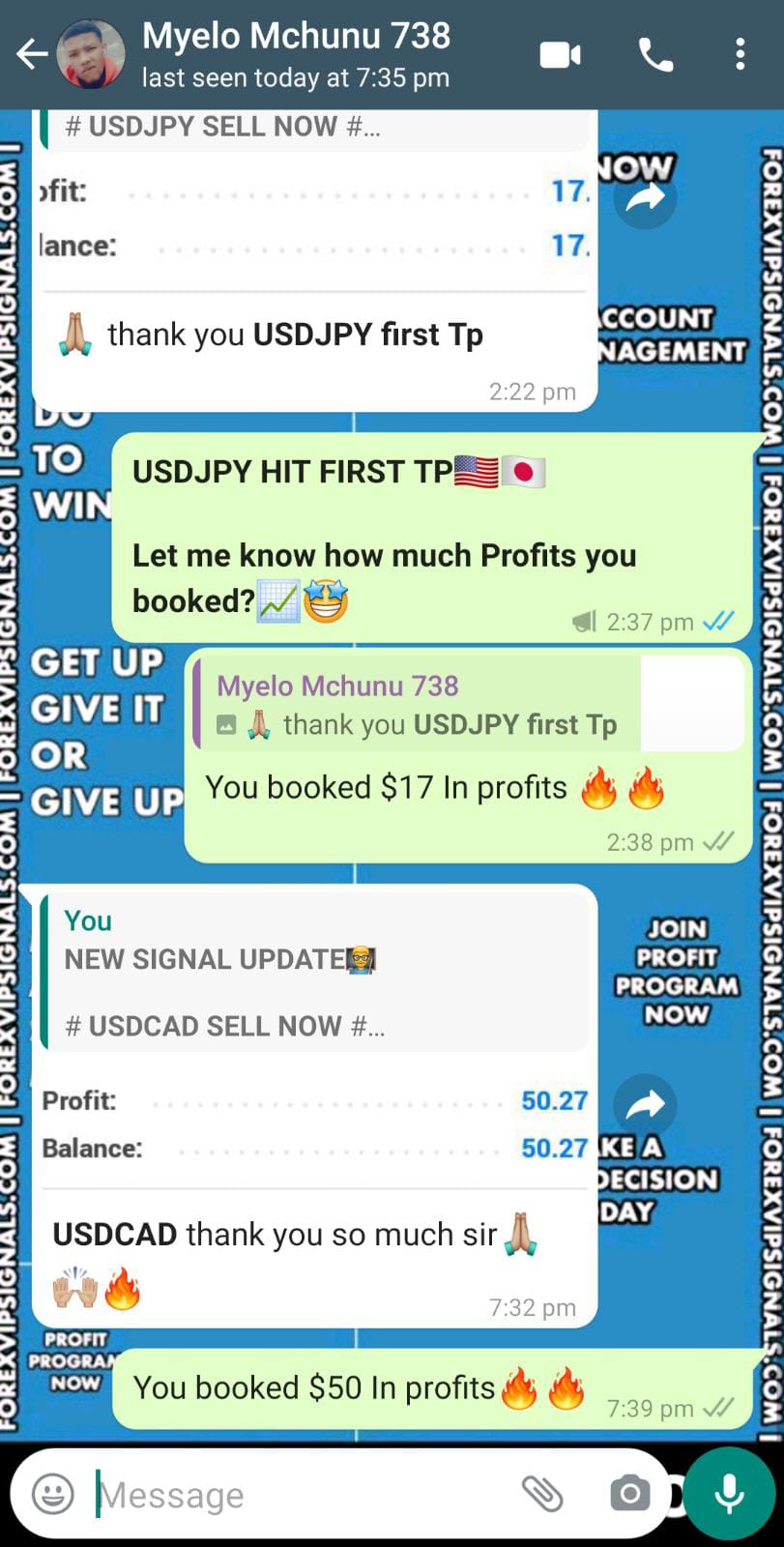Screen dimensions: 784x1547
Task: Forward the USDJPY first Tp image message
Action: tap(645, 197)
